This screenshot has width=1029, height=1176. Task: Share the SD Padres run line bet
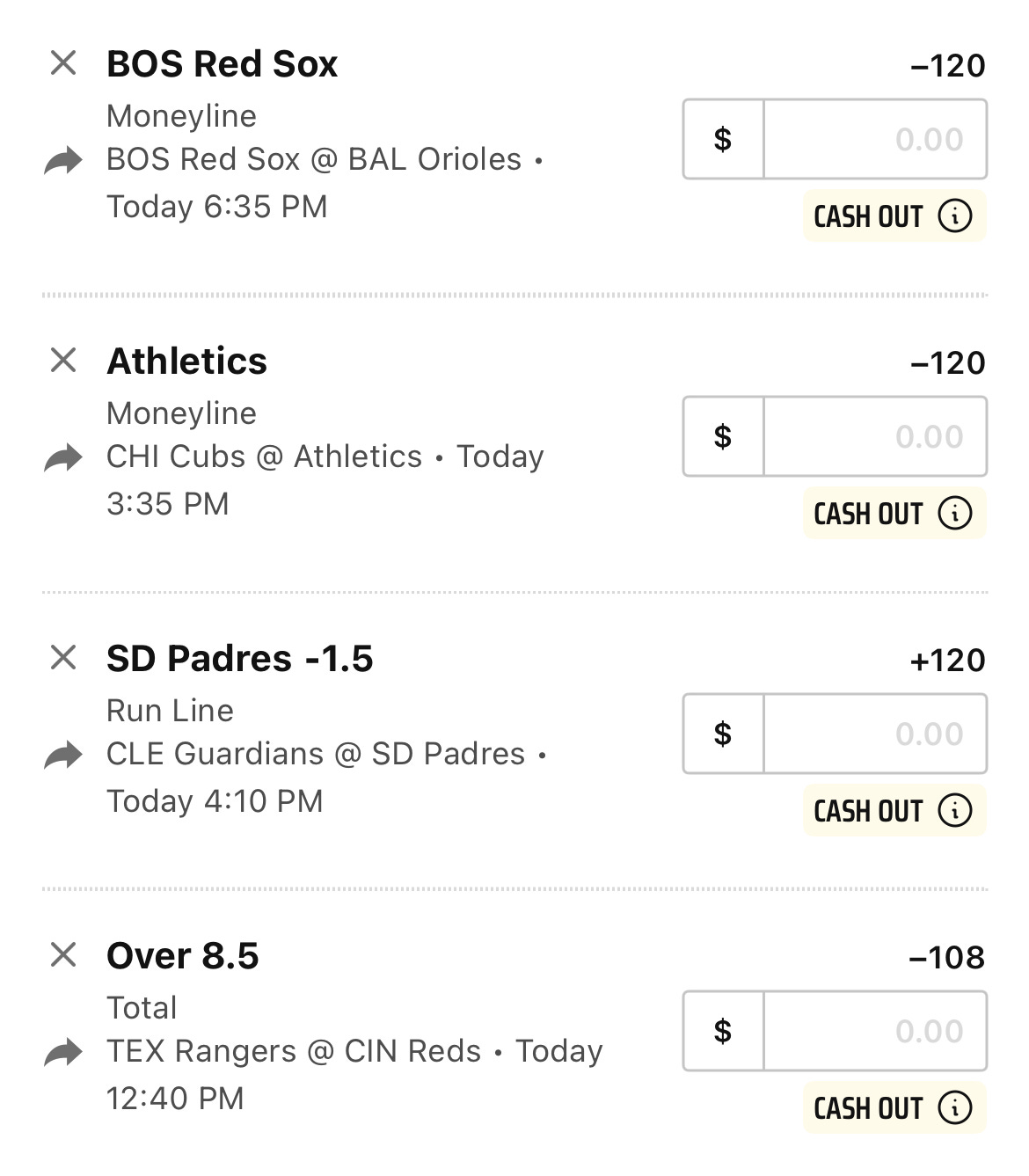click(x=63, y=756)
